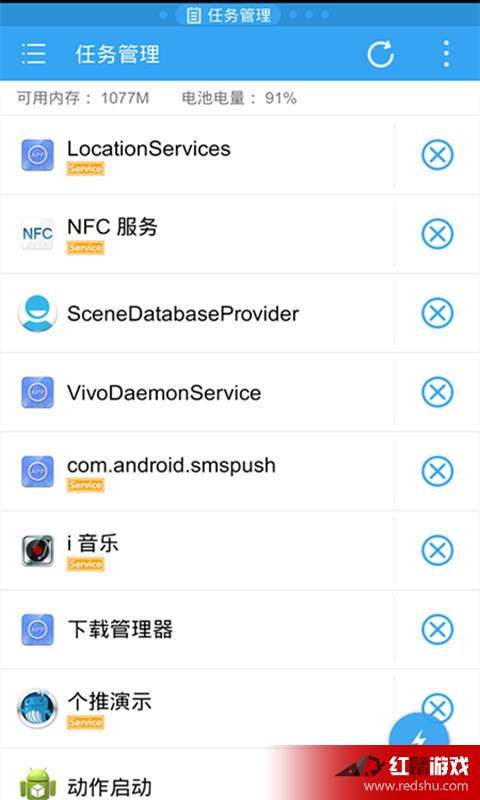Image resolution: width=480 pixels, height=800 pixels.
Task: Kill the LocationServices process
Action: (437, 155)
